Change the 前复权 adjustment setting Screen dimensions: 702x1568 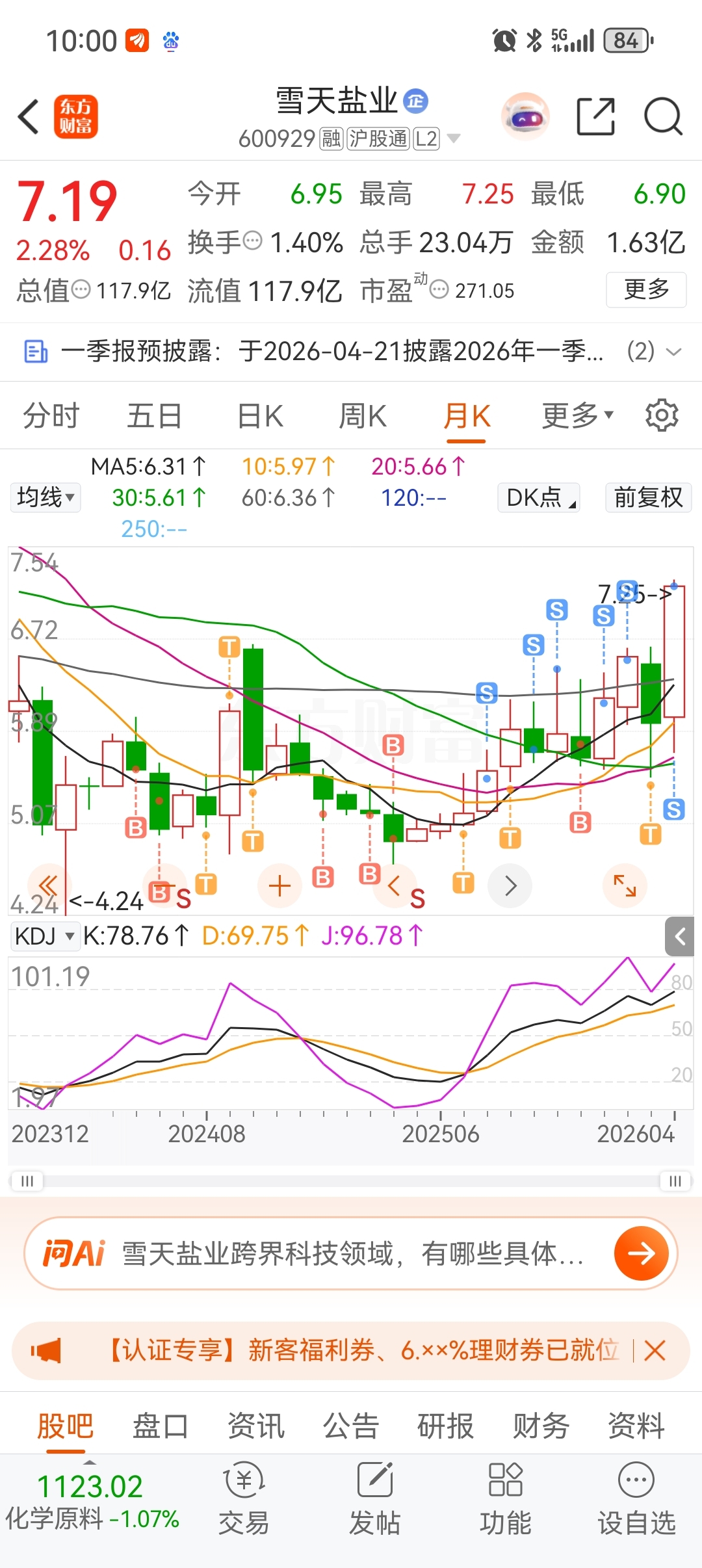tap(648, 498)
